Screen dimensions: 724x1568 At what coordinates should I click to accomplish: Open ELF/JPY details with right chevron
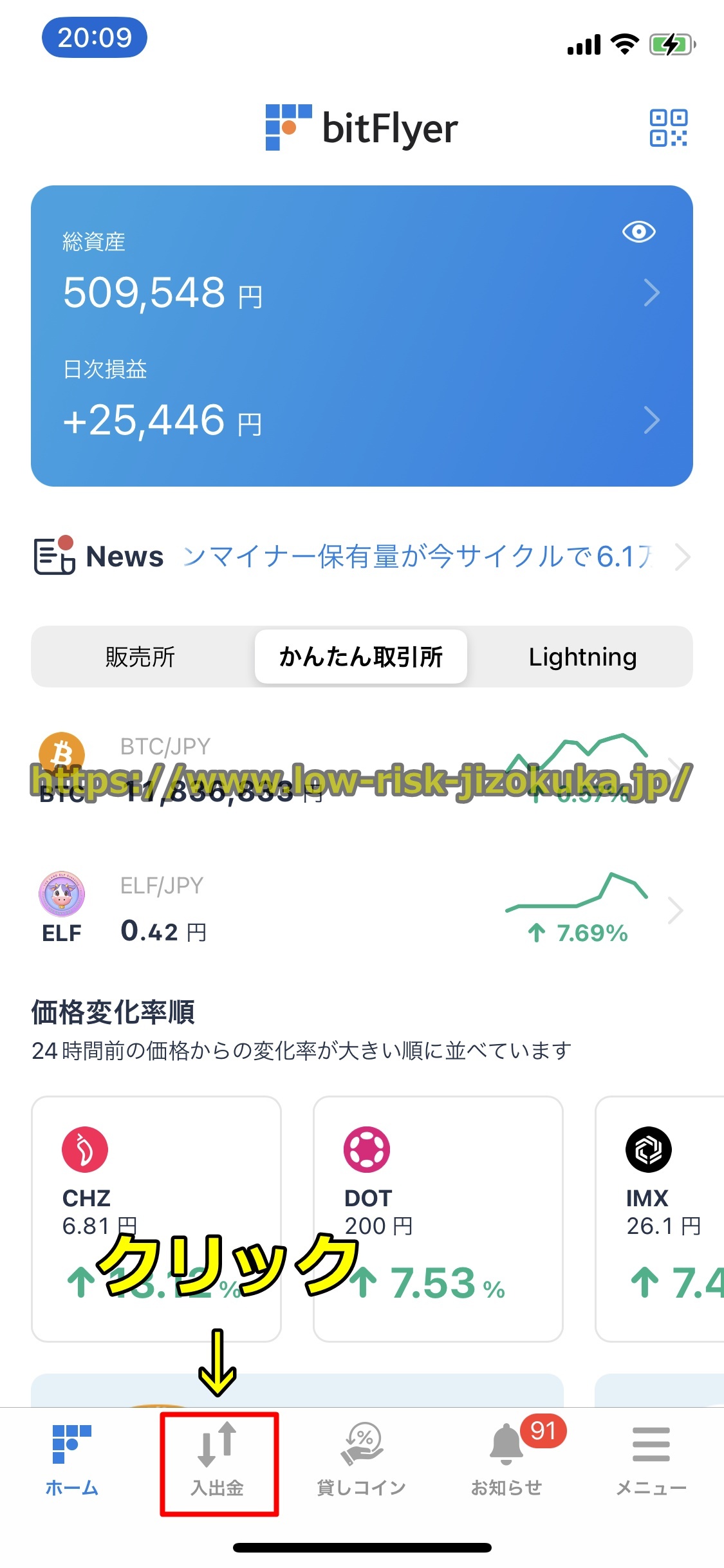pos(675,910)
